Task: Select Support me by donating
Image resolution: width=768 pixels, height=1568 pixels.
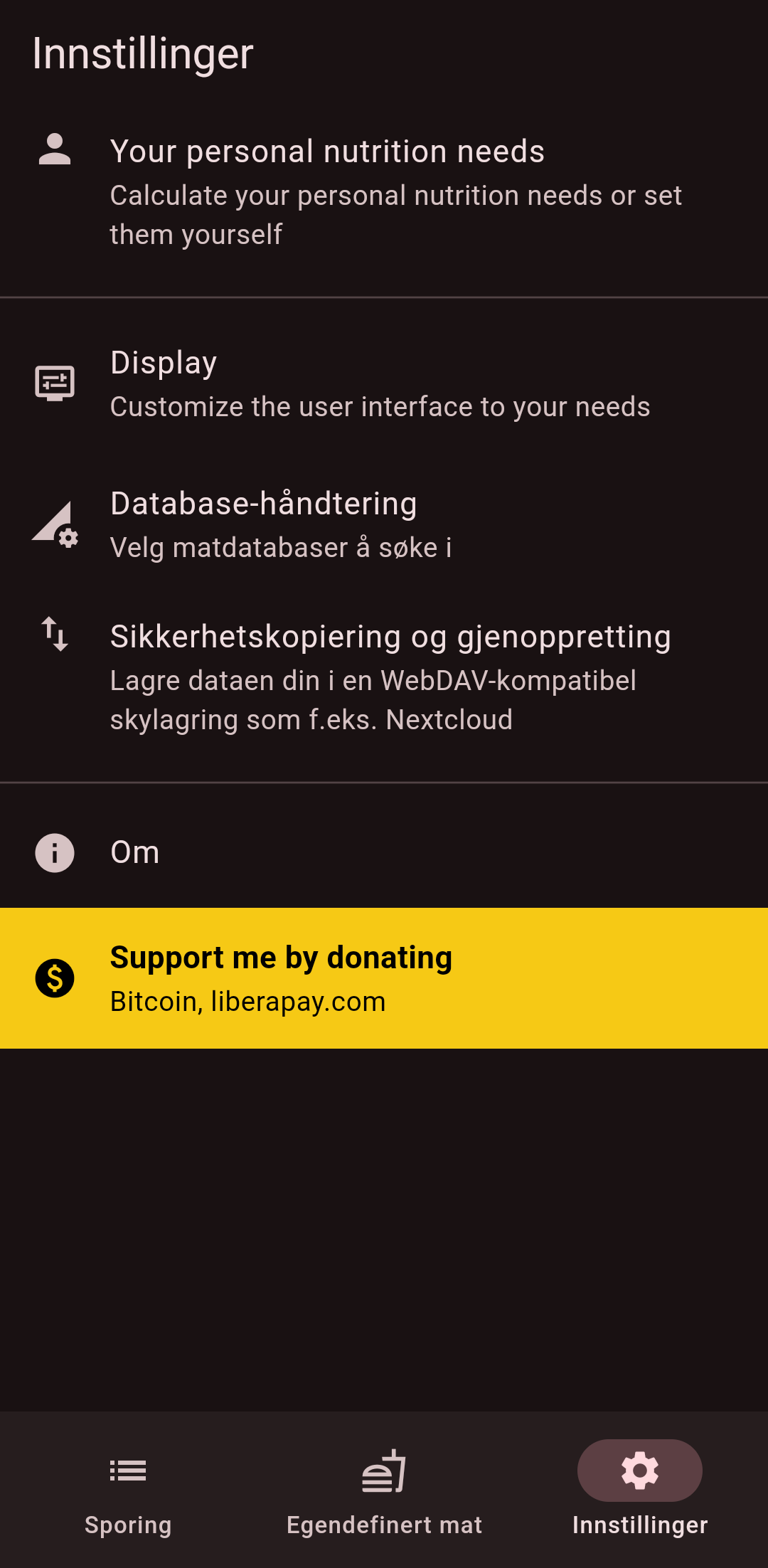Action: 384,978
